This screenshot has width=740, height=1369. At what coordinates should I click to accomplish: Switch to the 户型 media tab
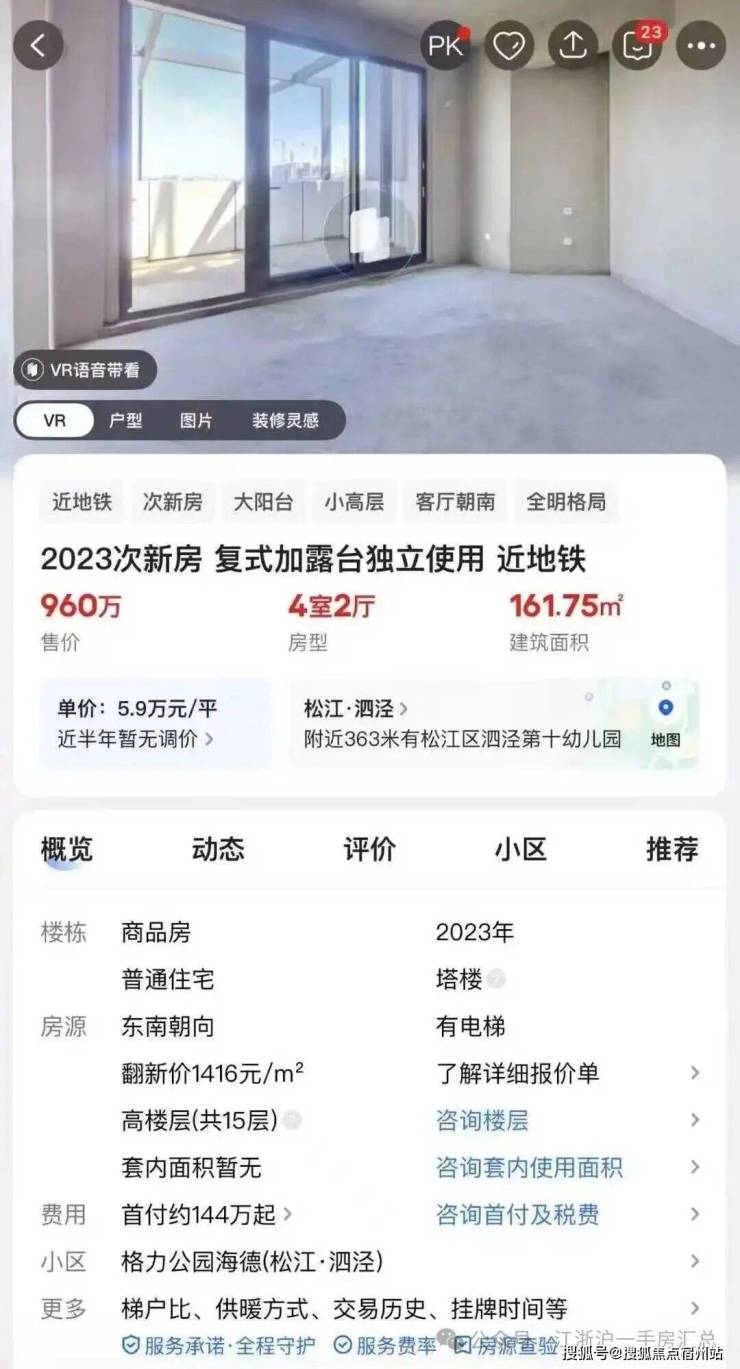point(126,421)
